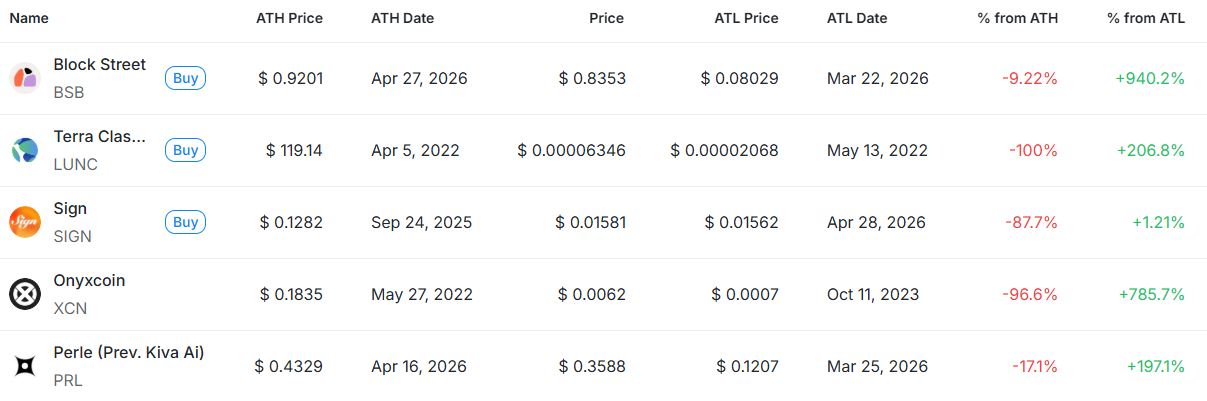Open the Block Street BSB coin page
The height and width of the screenshot is (401, 1207).
click(99, 65)
